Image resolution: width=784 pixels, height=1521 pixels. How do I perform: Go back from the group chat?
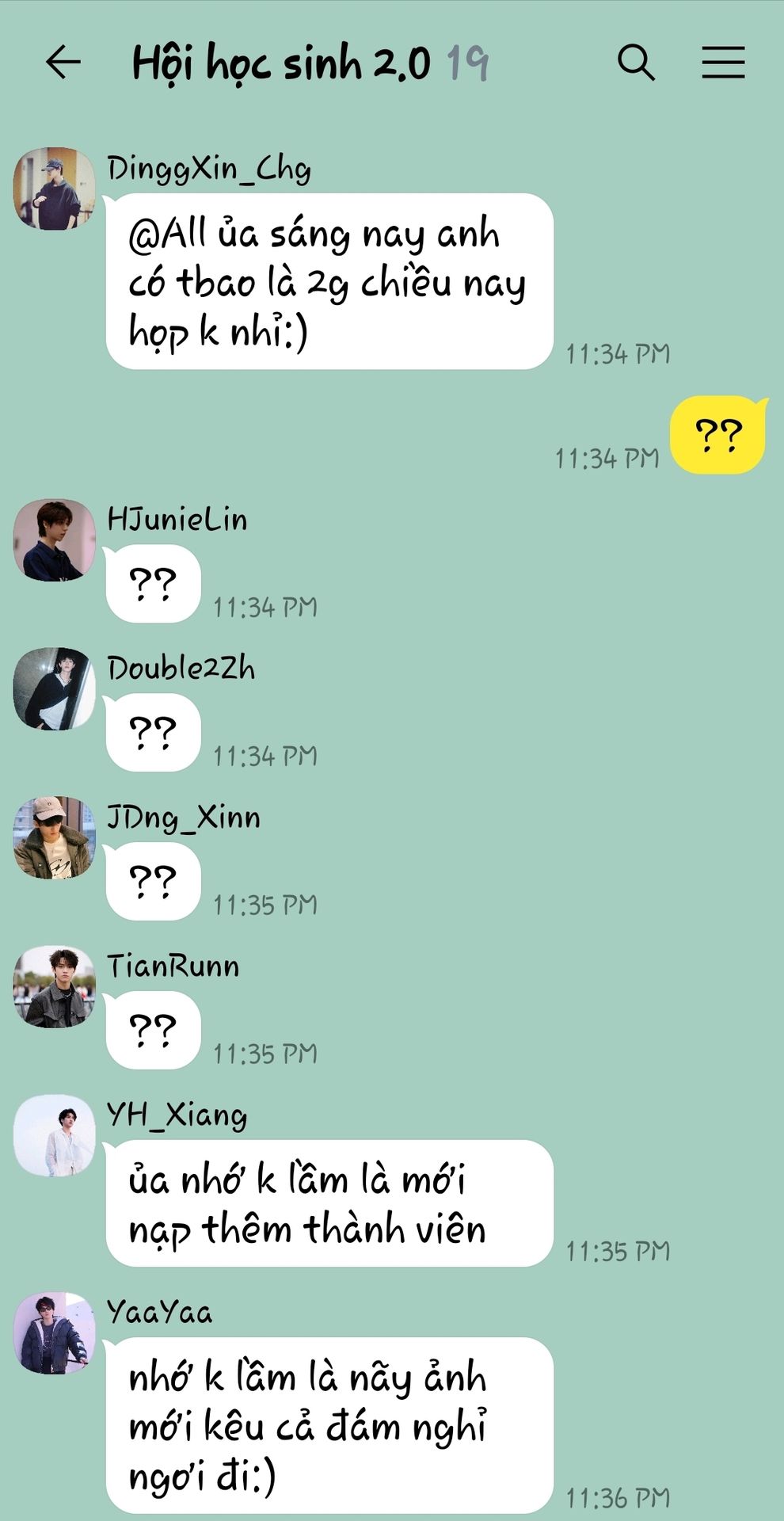[x=63, y=63]
